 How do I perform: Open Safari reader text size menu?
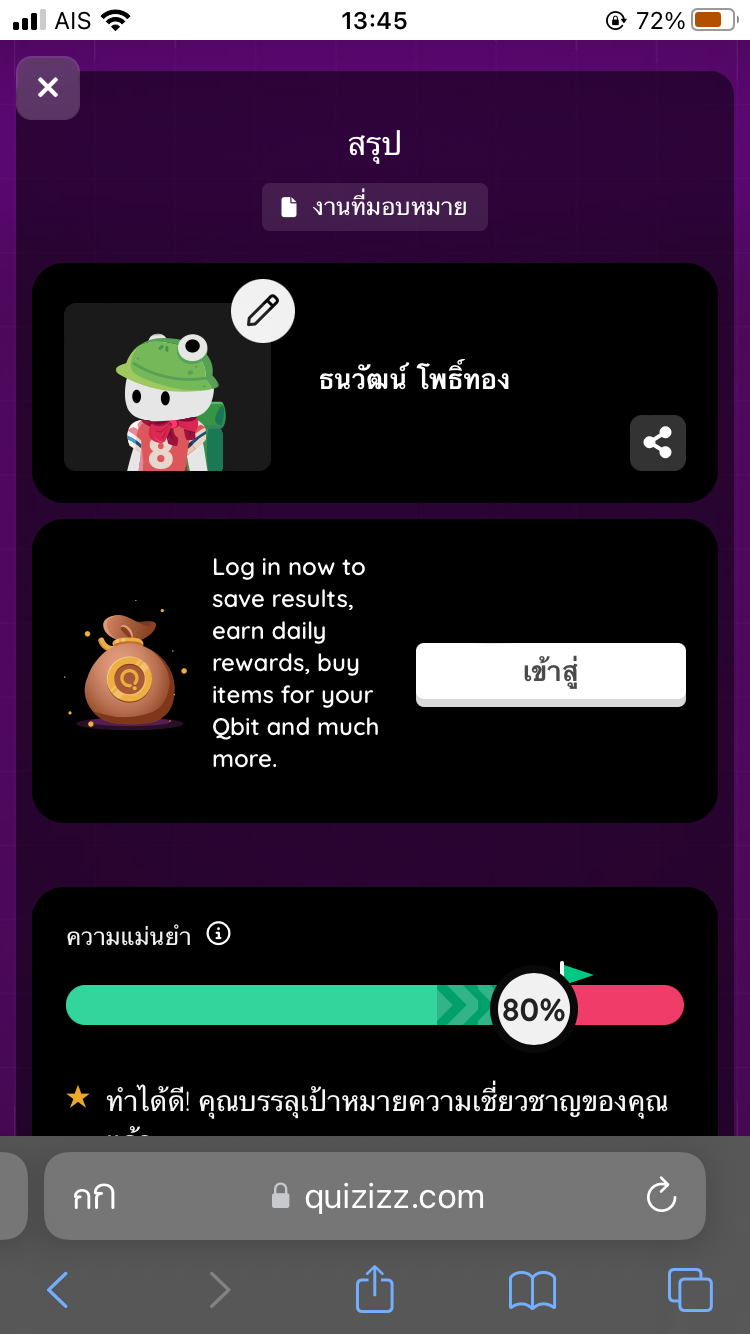95,1196
